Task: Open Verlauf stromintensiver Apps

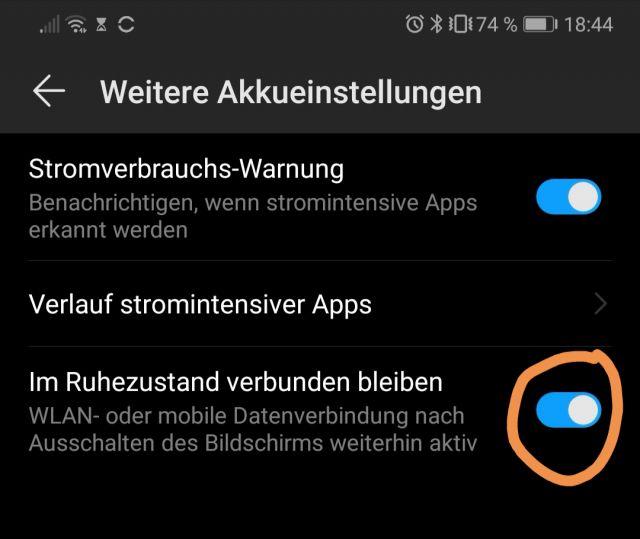Action: (318, 304)
